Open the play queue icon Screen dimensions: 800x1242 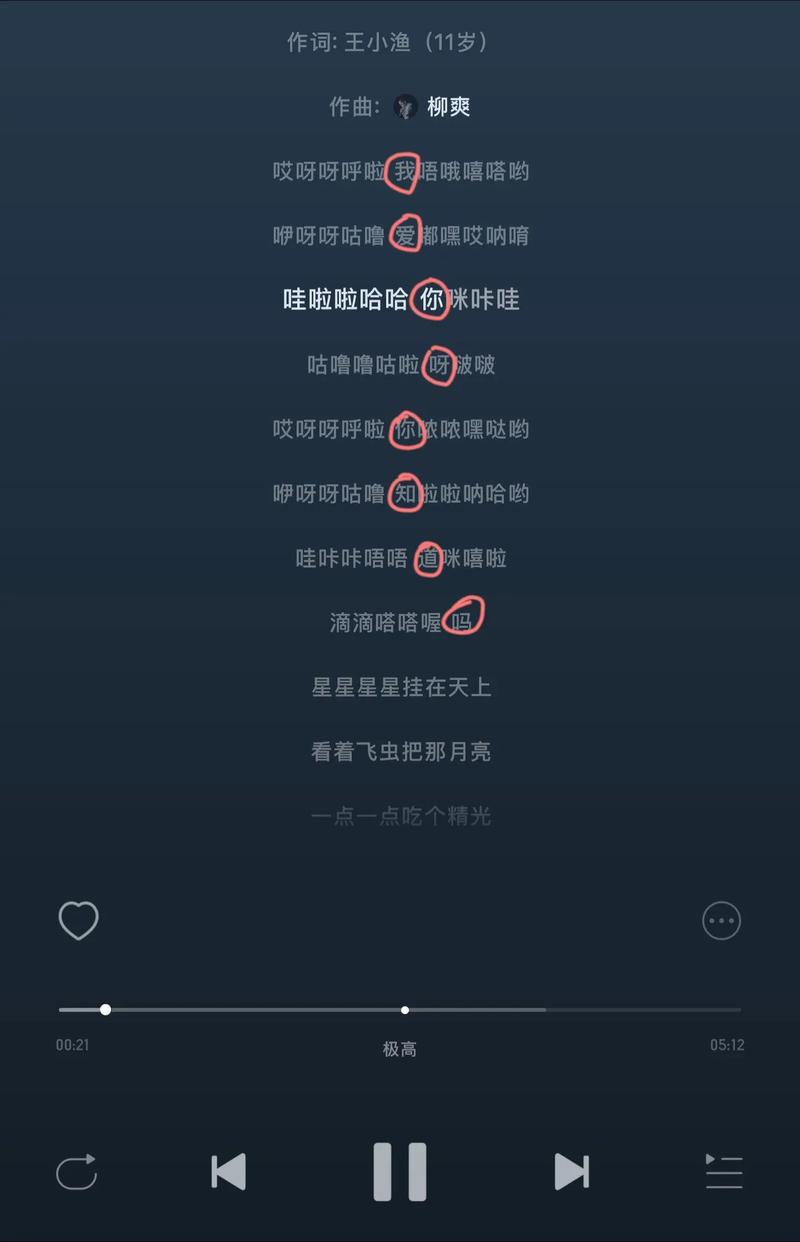coord(723,1171)
